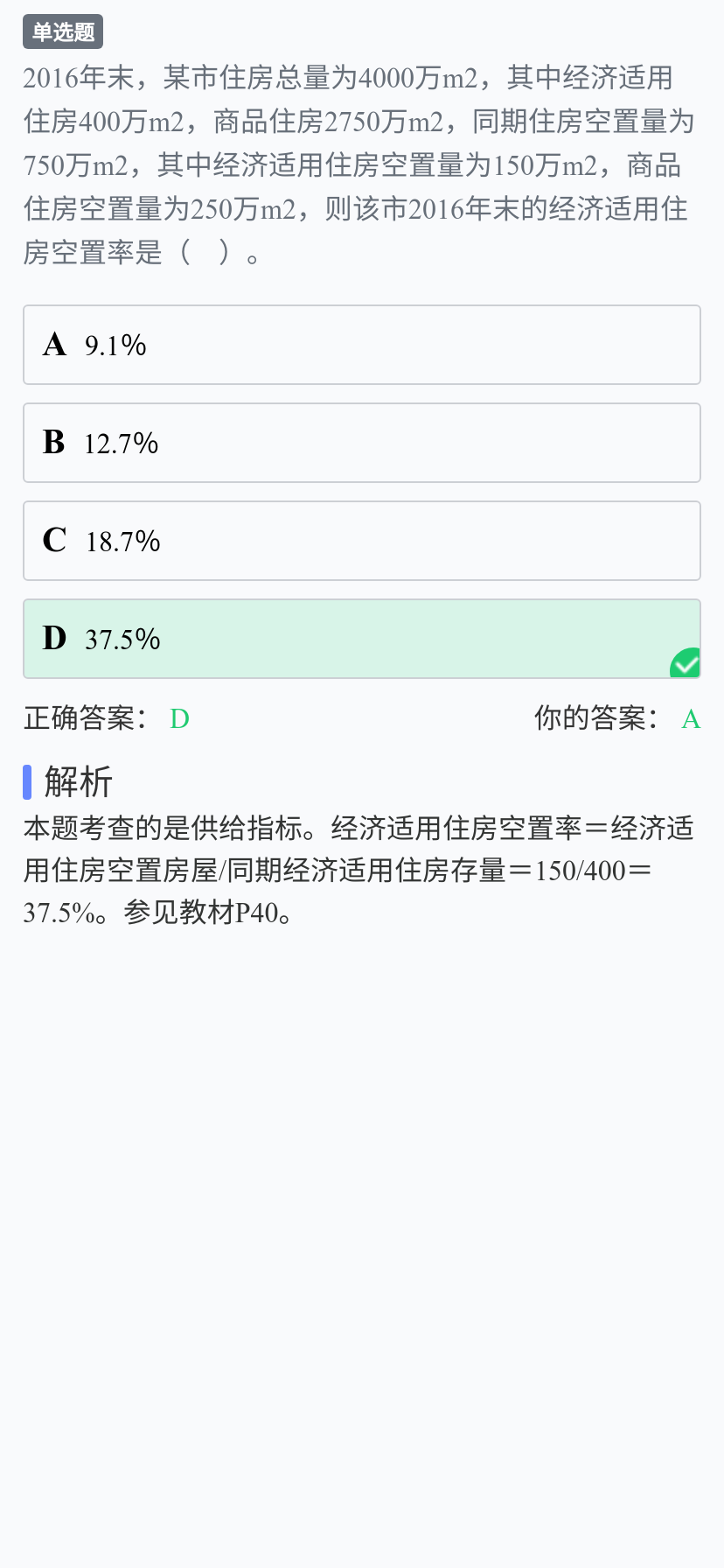
Task: Select answer option A 9.1%
Action: (x=361, y=345)
